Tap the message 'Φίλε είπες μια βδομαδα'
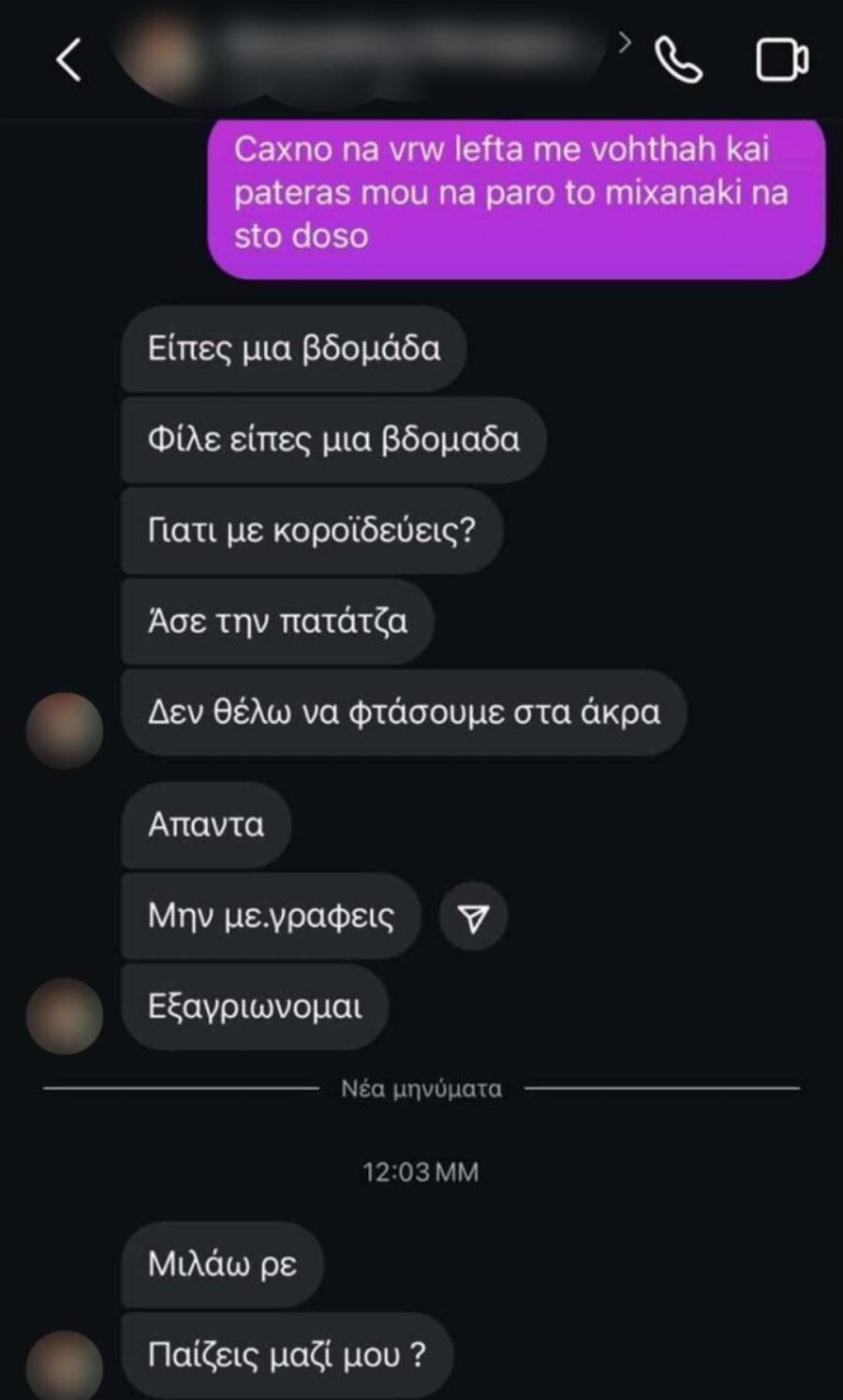This screenshot has height=1400, width=843. pos(333,439)
